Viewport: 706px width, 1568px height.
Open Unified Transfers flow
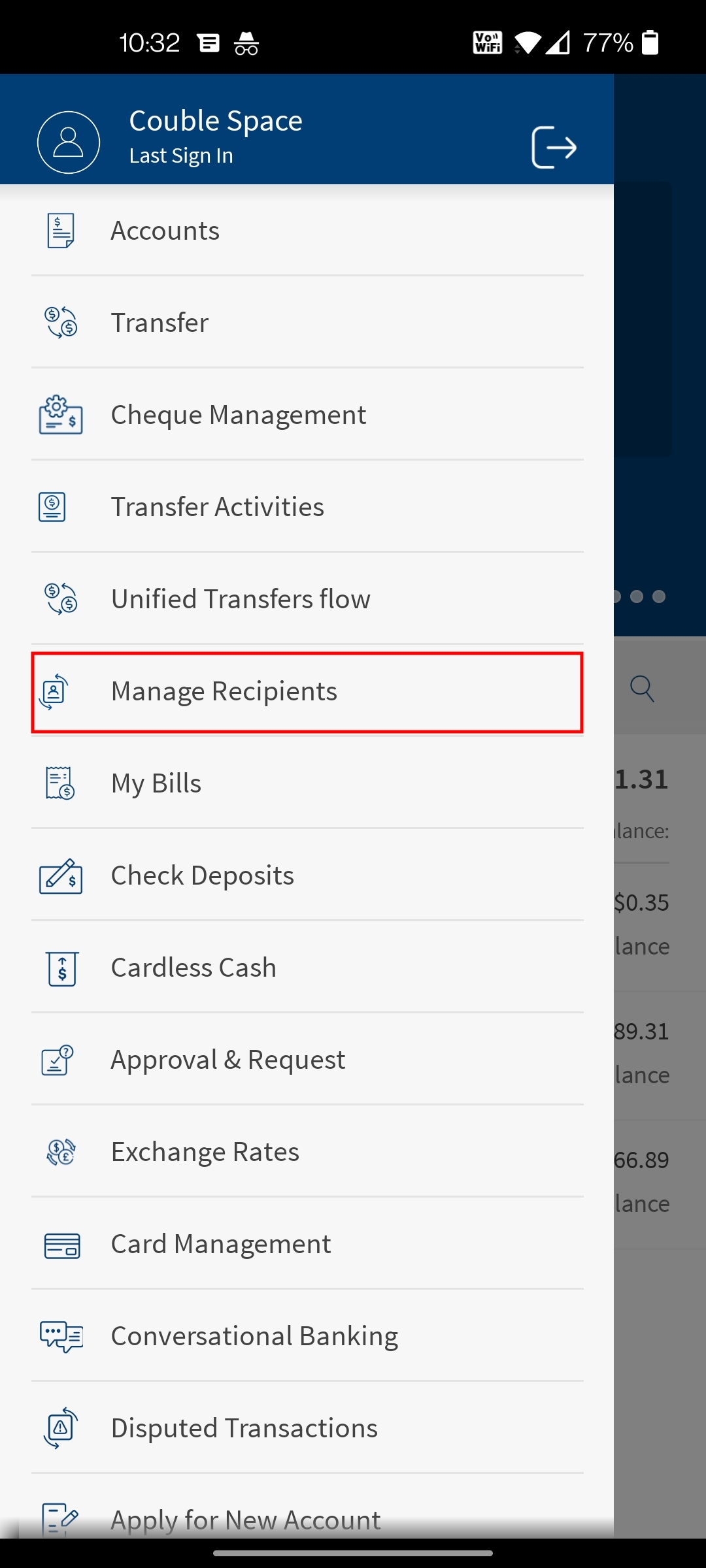(307, 599)
